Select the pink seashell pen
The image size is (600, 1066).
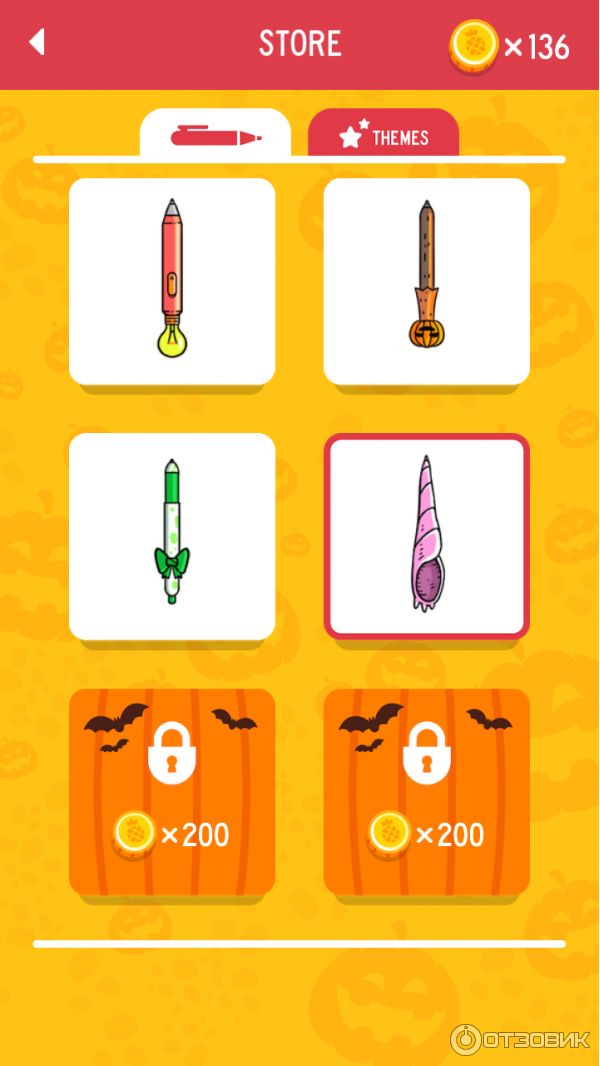[427, 535]
